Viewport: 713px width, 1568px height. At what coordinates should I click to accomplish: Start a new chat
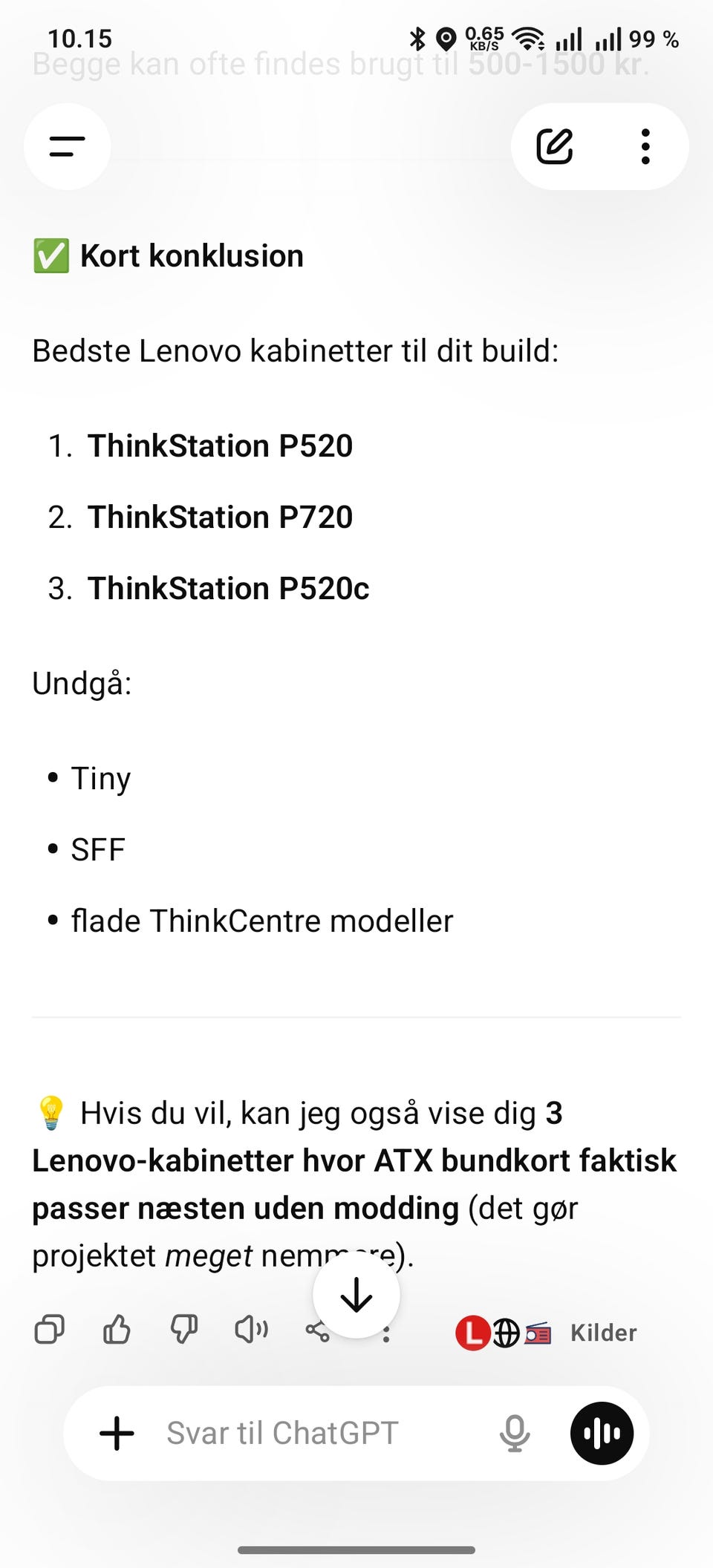tap(555, 146)
